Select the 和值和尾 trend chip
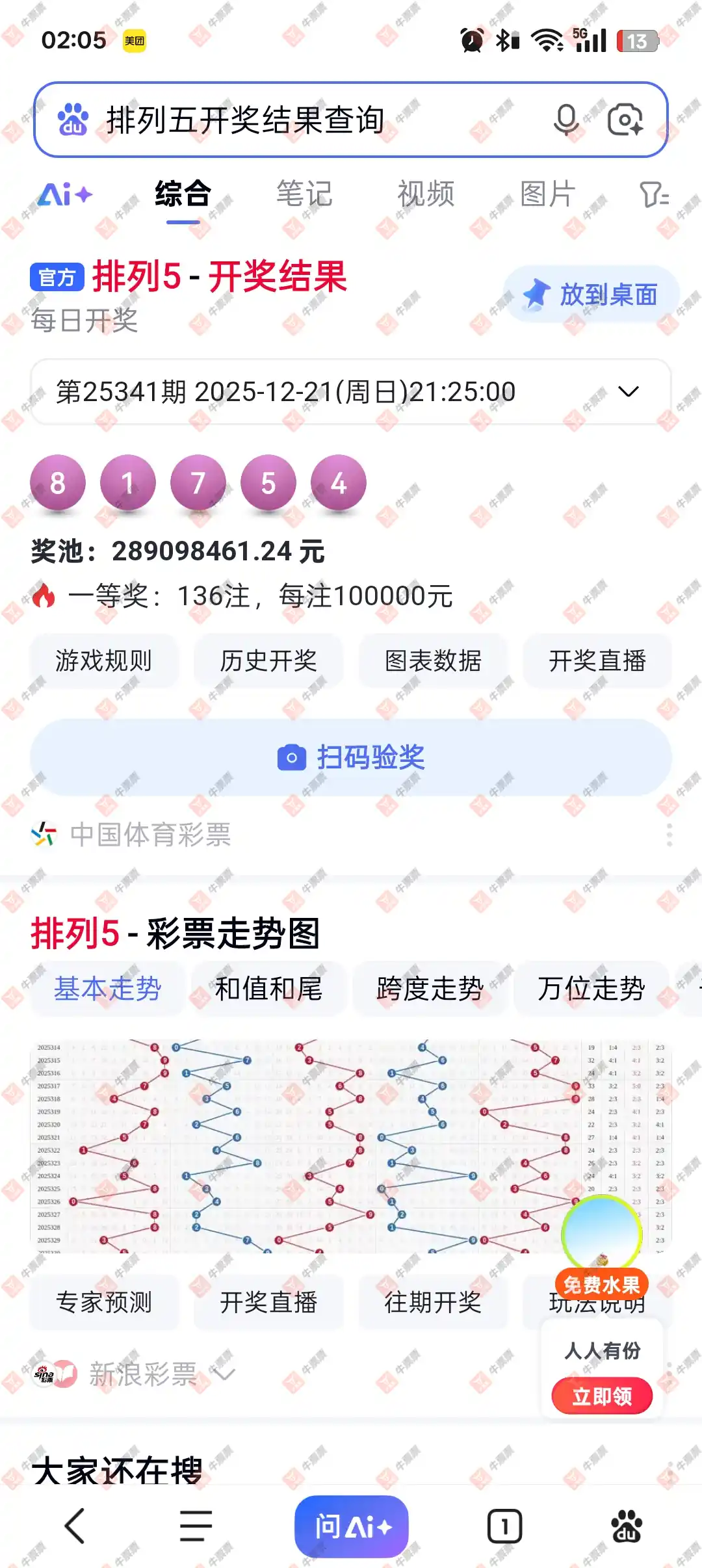Screen dimensions: 702x1568 tap(268, 989)
